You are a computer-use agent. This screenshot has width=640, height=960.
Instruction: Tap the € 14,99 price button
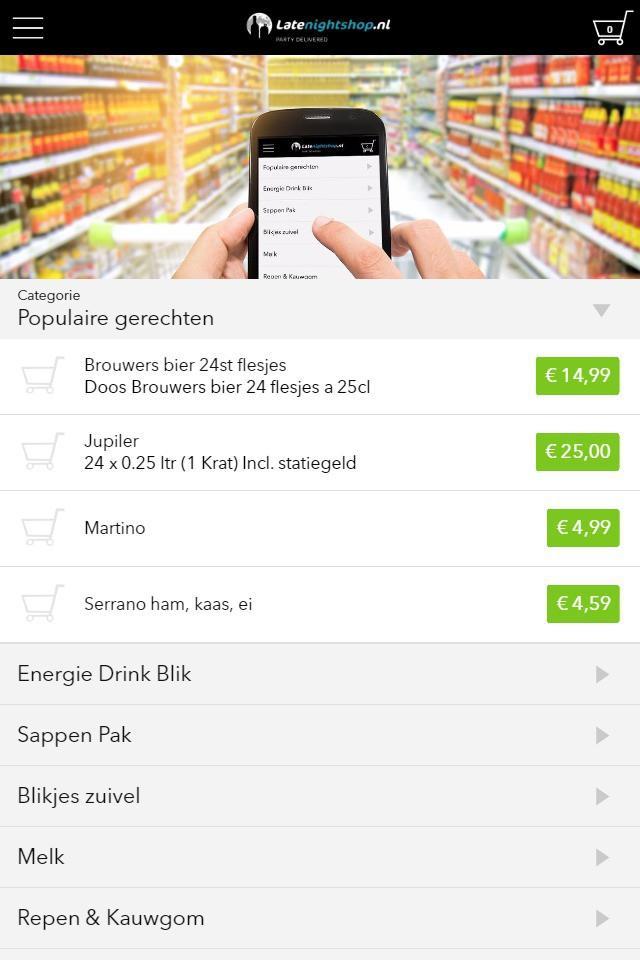577,376
